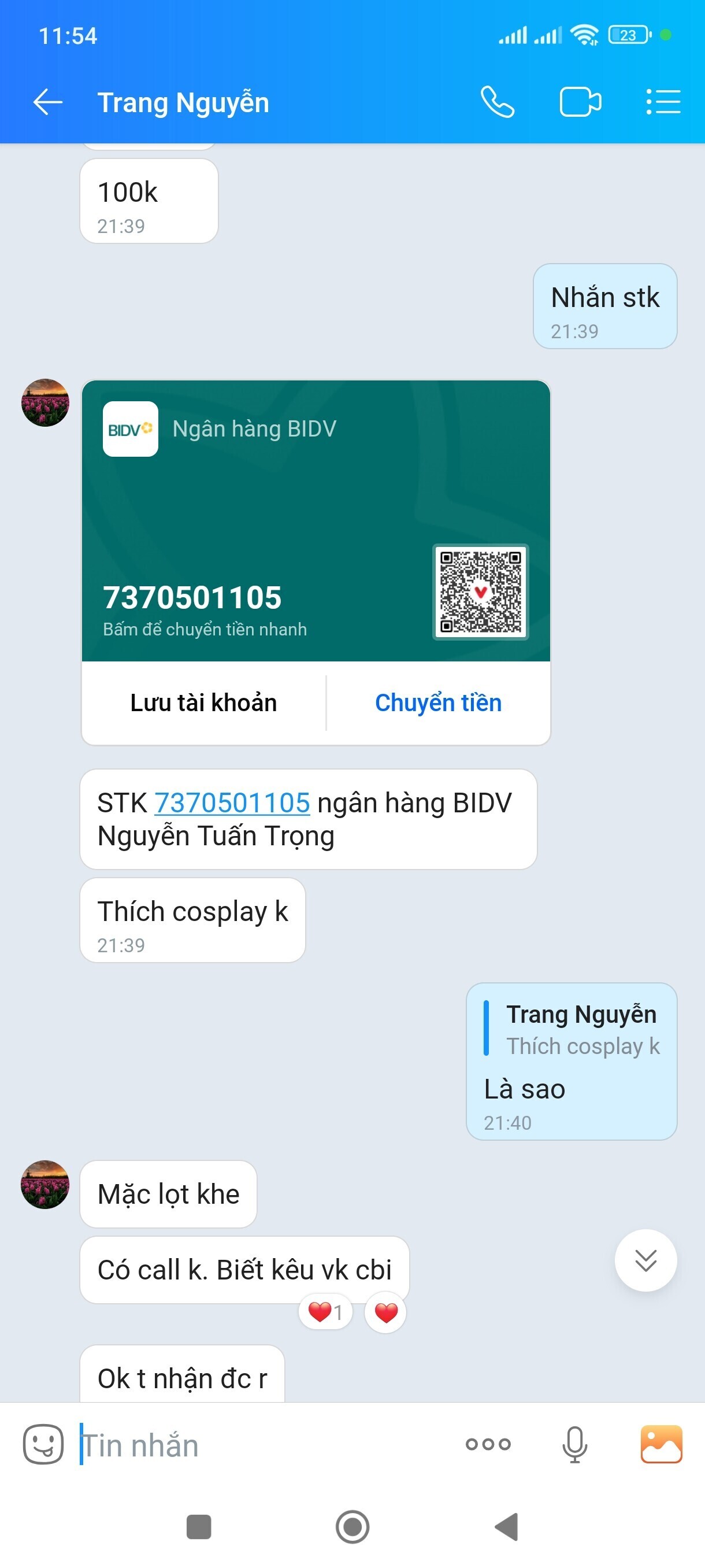705x1568 pixels.
Task: Tap the account number link 7370501105
Action: [x=232, y=803]
